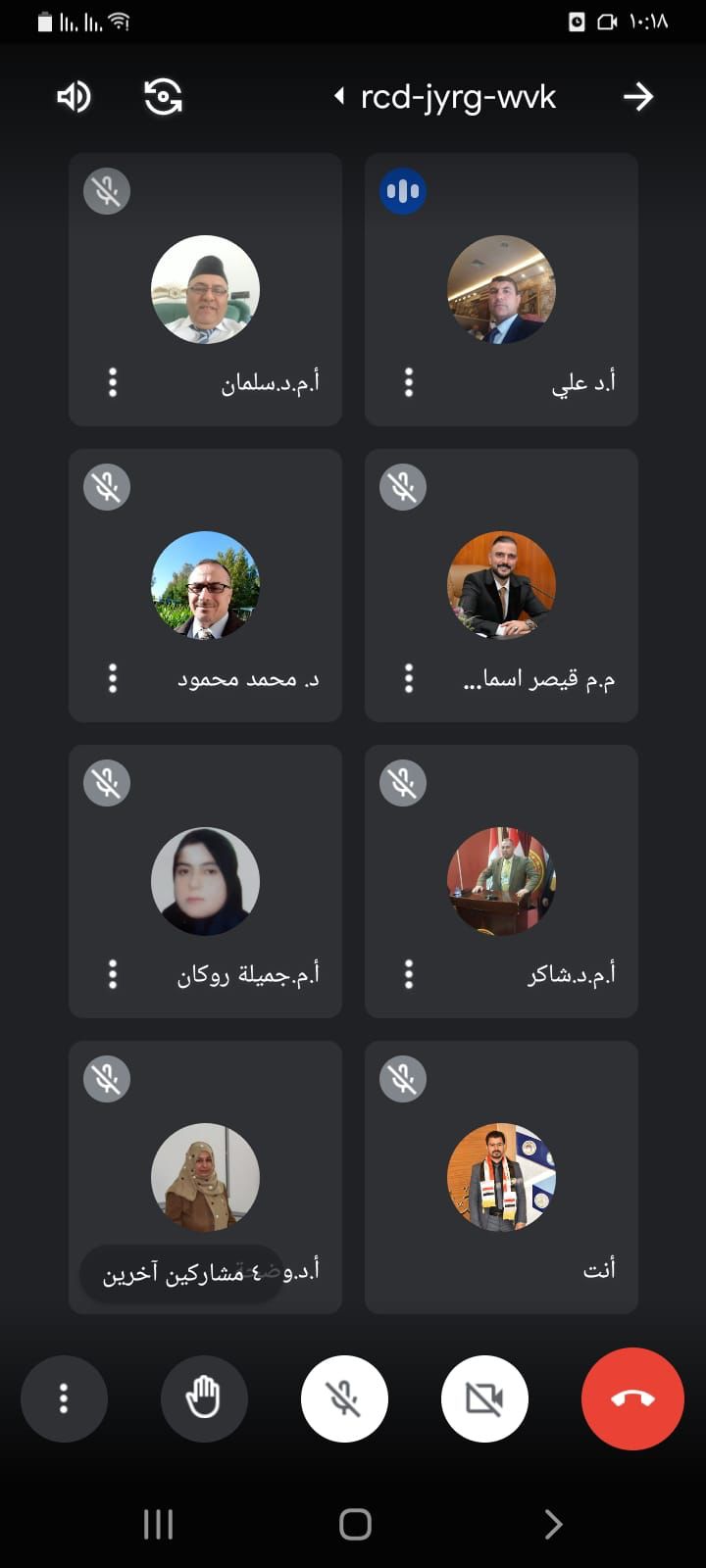Select your own tile labeled أنت

[x=501, y=1176]
